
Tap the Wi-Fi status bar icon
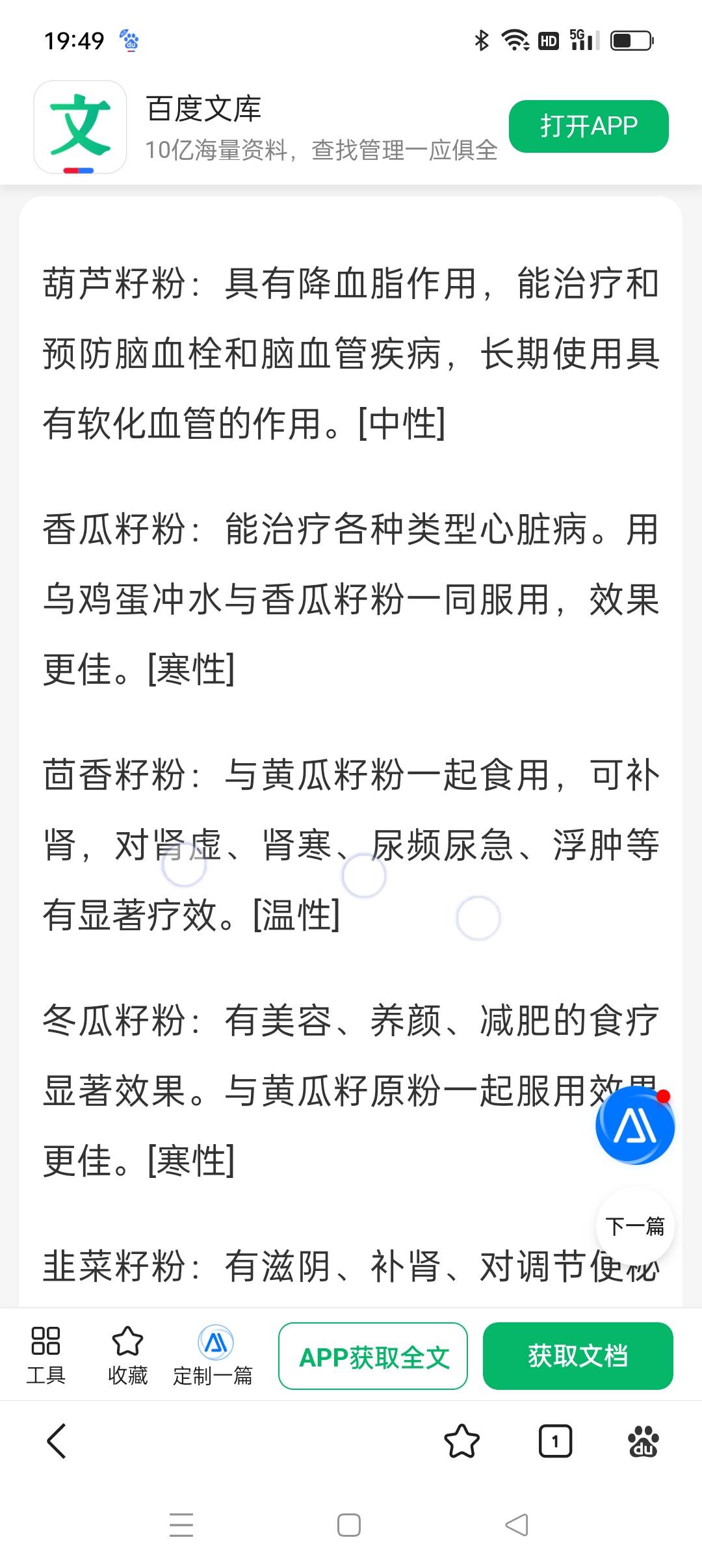click(x=515, y=40)
